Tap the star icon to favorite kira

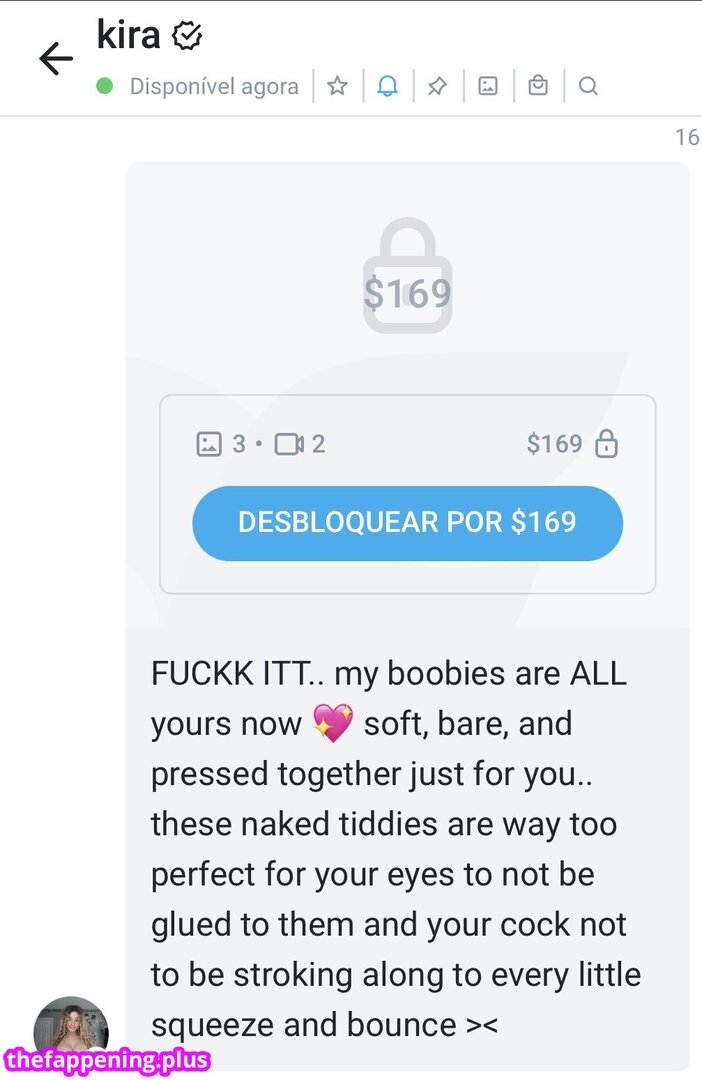(x=338, y=86)
